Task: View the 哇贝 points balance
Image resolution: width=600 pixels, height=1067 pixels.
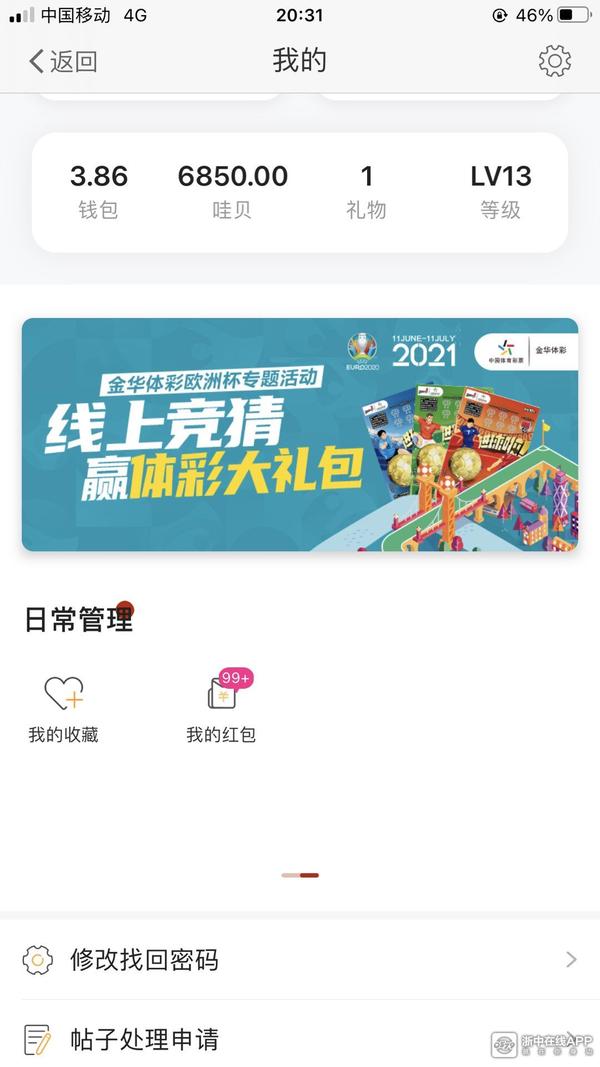Action: point(232,192)
